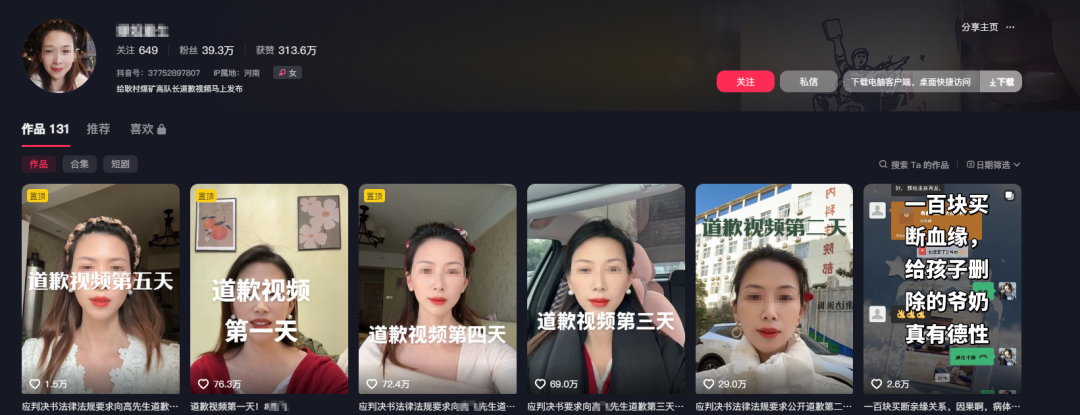Image resolution: width=1080 pixels, height=415 pixels.
Task: Select the 短剧 filter chip
Action: [x=120, y=164]
